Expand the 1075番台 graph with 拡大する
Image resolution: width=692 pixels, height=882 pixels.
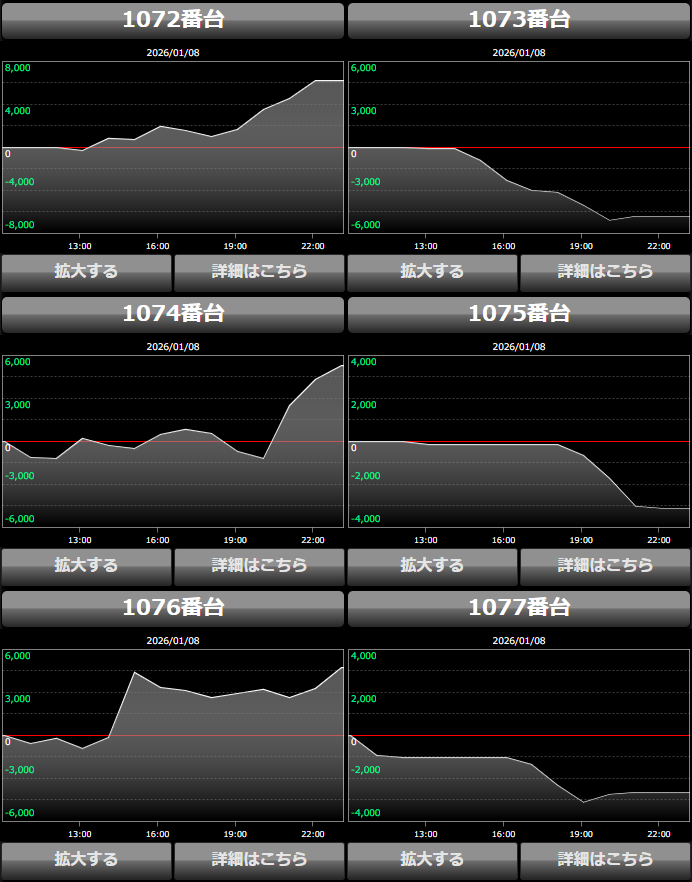(432, 565)
